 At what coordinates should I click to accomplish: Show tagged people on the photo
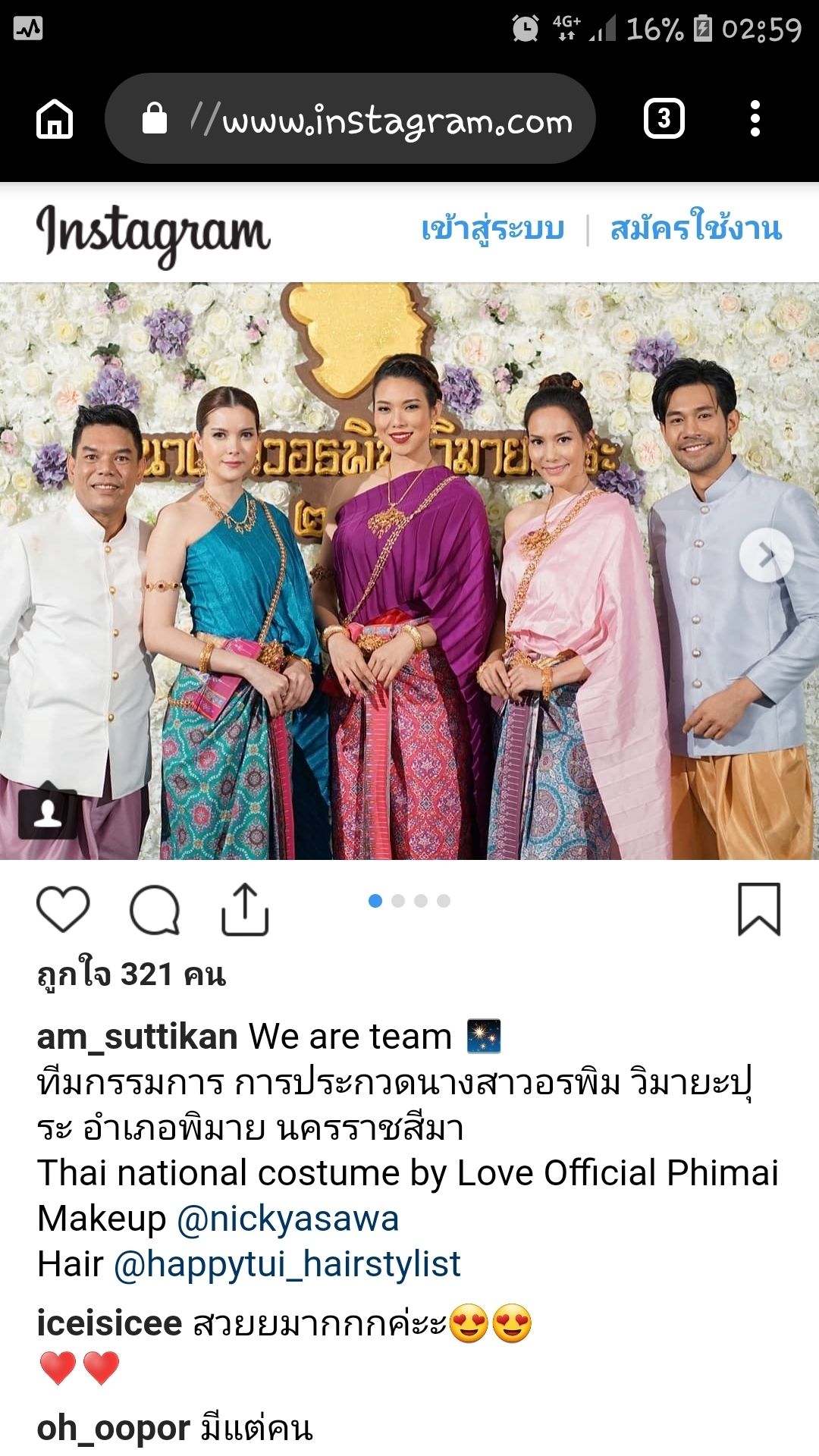(x=47, y=814)
